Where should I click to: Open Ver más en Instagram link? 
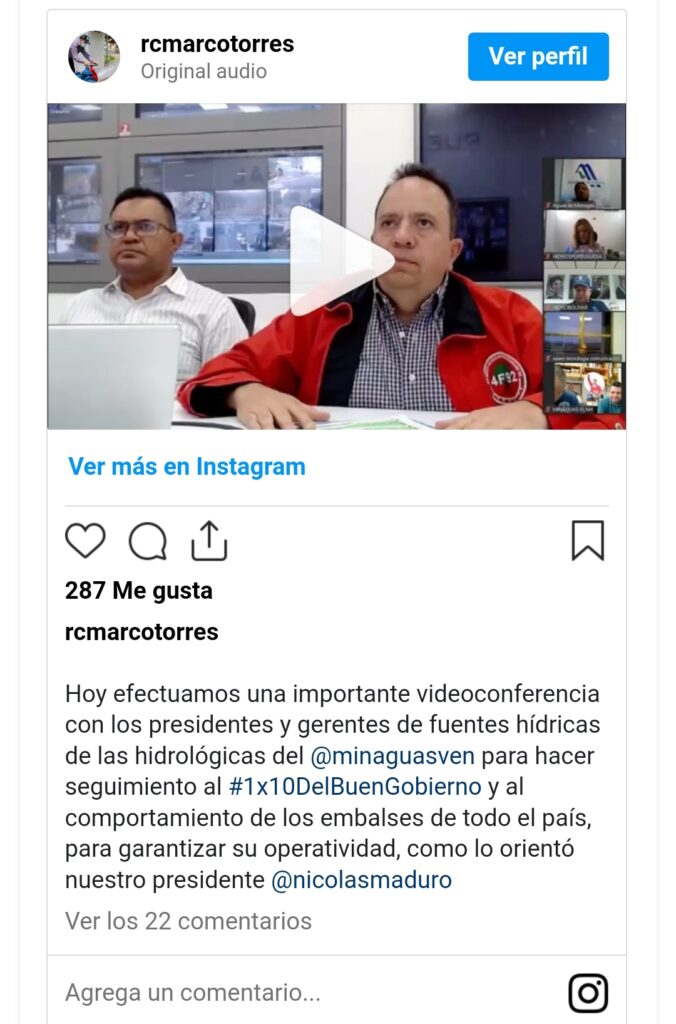[187, 466]
